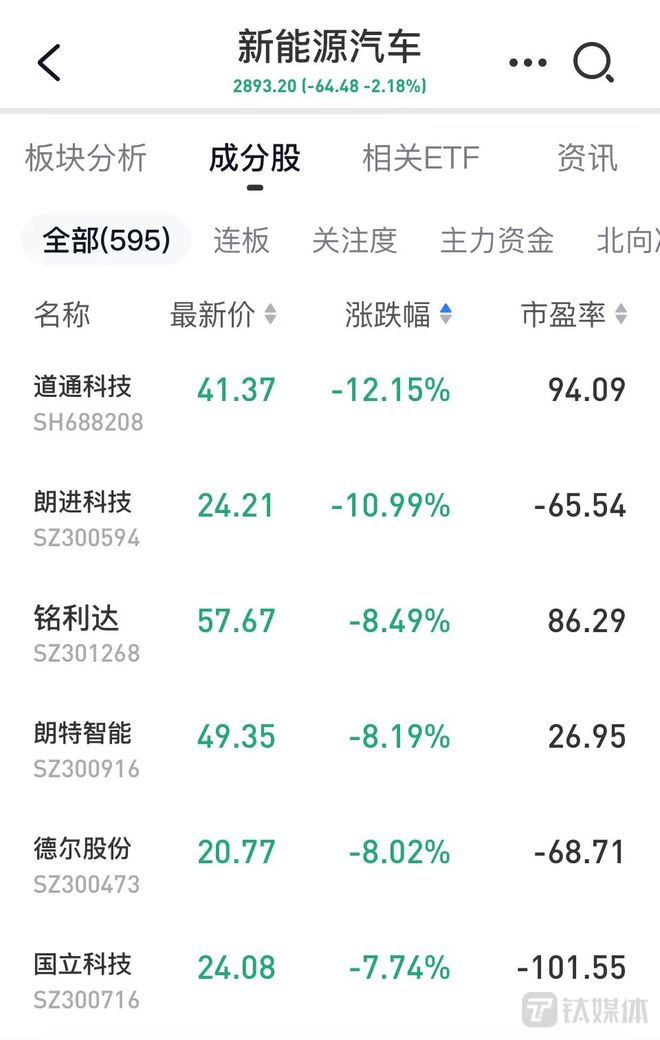
Task: Show the 主力资金 filter
Action: 497,240
